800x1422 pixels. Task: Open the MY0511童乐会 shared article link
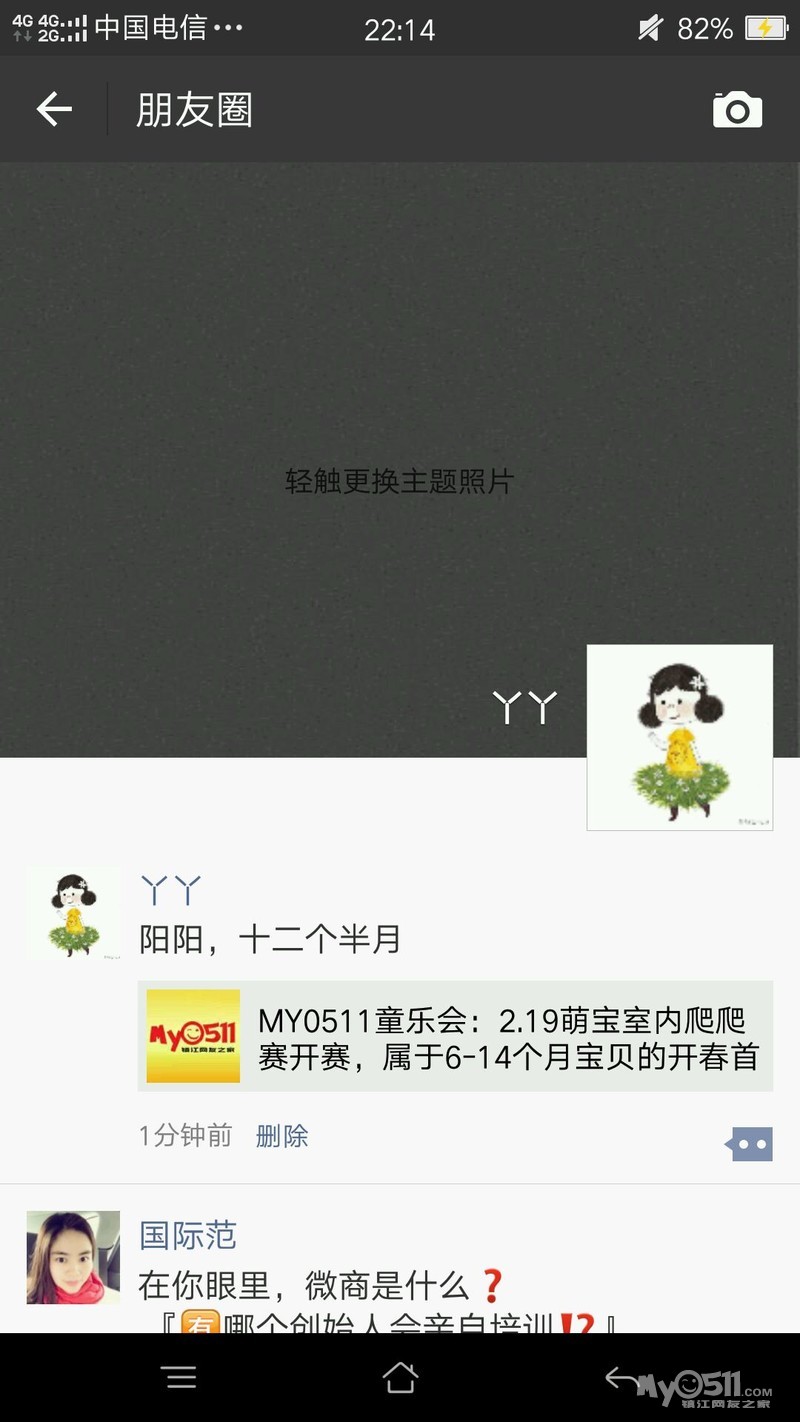click(x=455, y=1036)
